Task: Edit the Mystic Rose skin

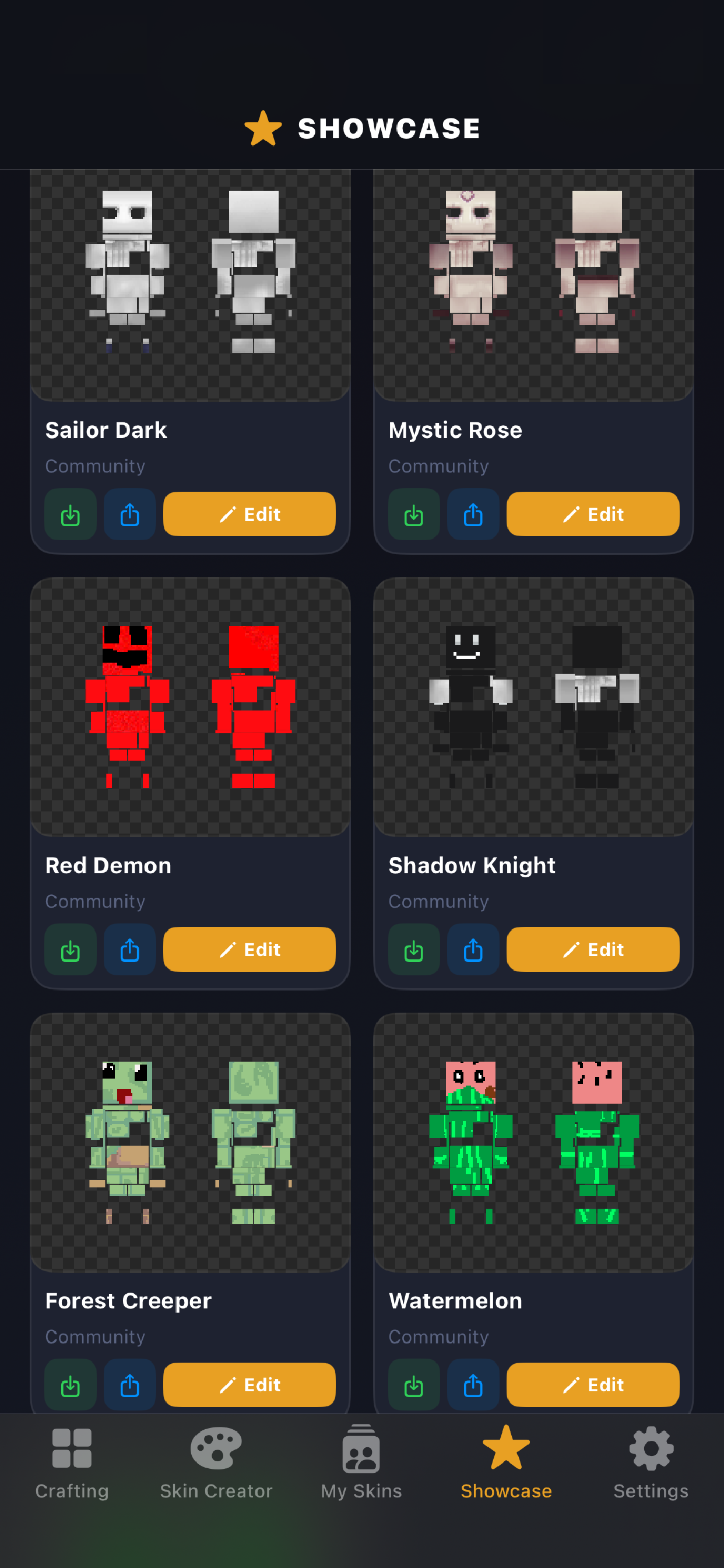Action: [593, 514]
